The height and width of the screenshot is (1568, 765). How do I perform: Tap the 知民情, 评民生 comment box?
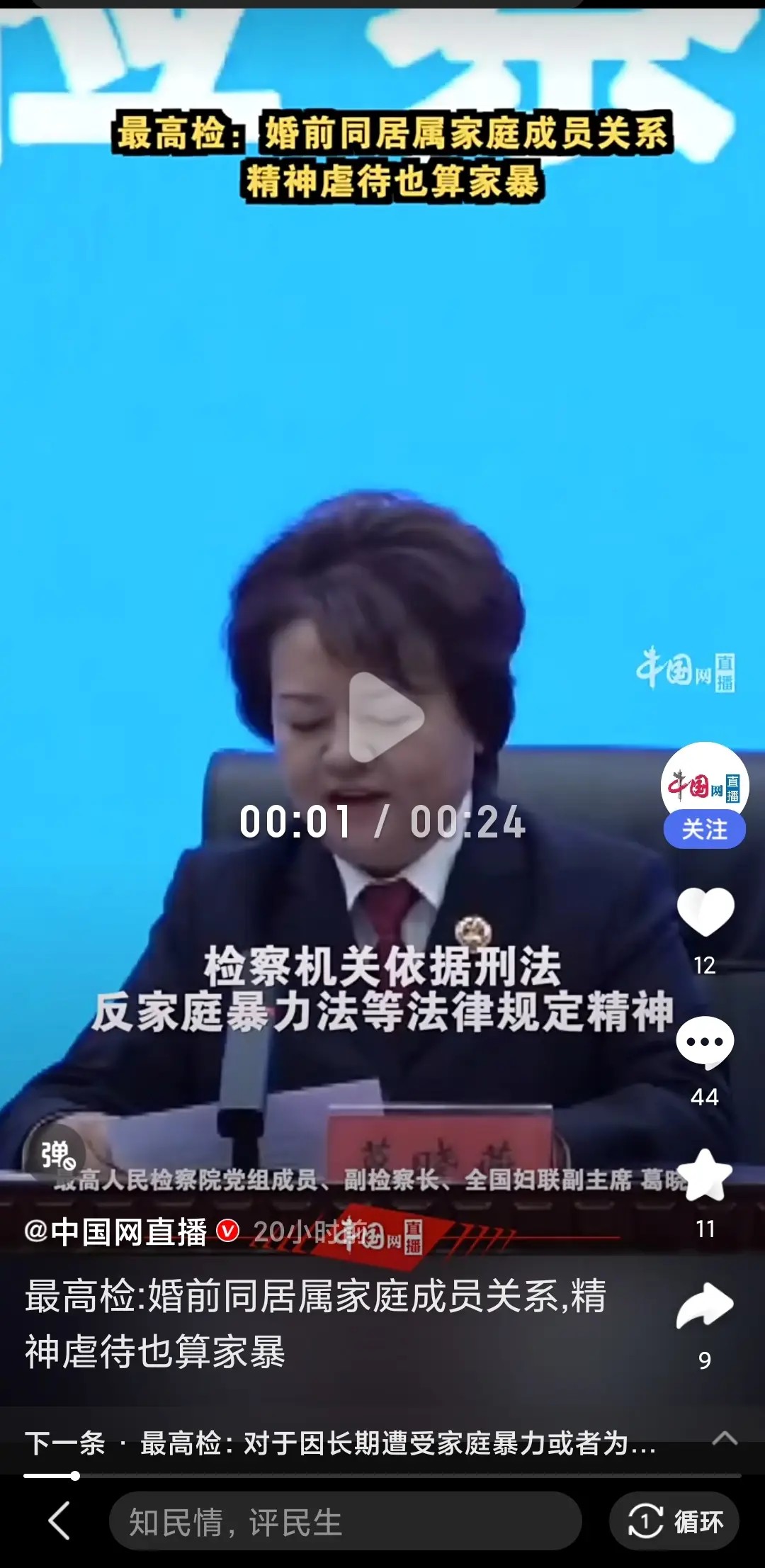(x=345, y=1521)
